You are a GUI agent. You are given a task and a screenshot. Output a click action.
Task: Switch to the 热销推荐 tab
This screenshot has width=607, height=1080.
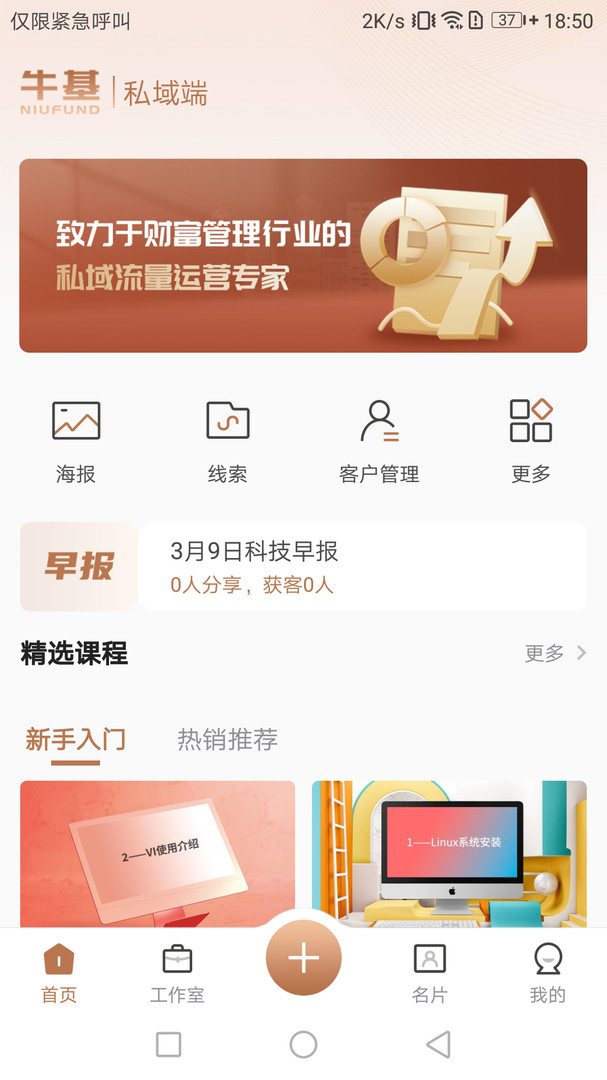227,740
